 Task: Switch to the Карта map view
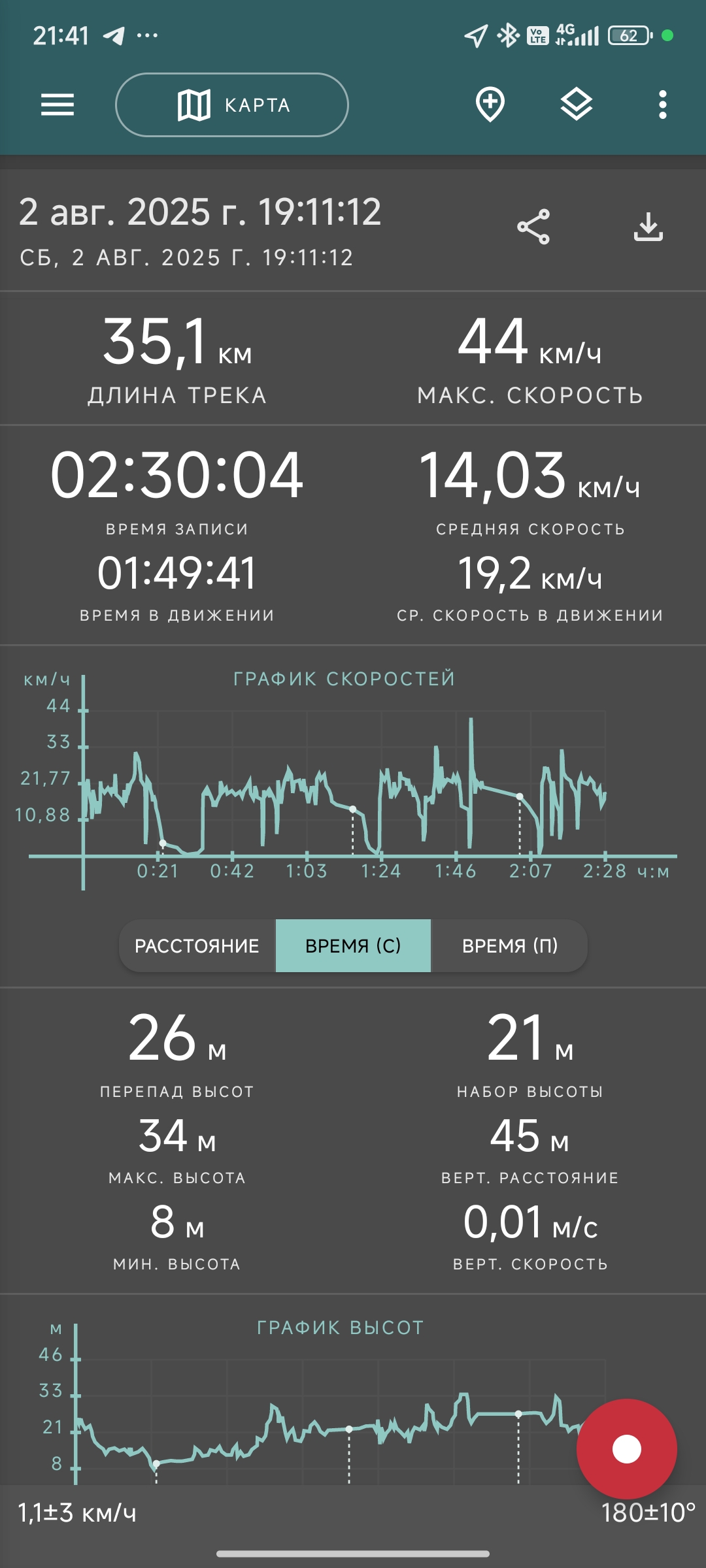coord(232,105)
